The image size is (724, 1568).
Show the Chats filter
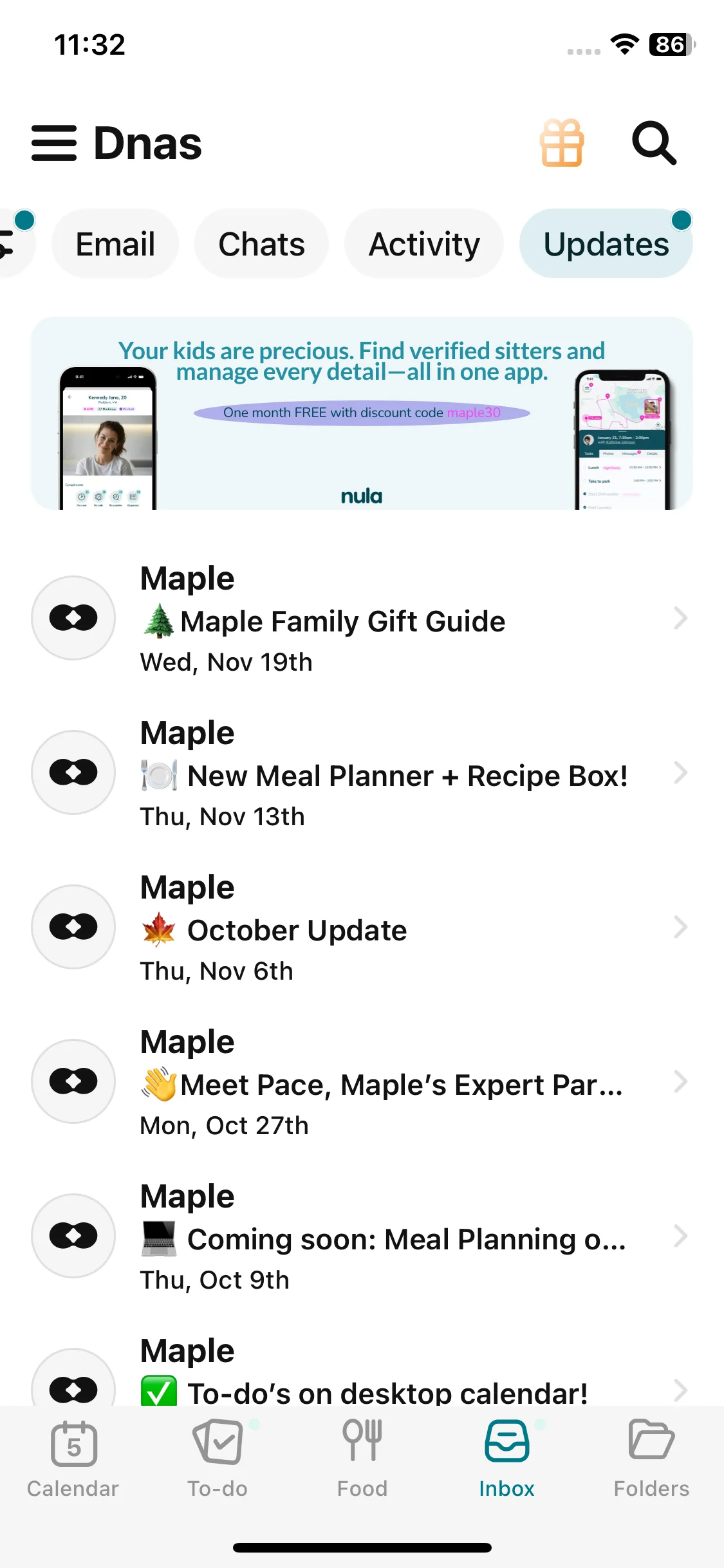[261, 244]
